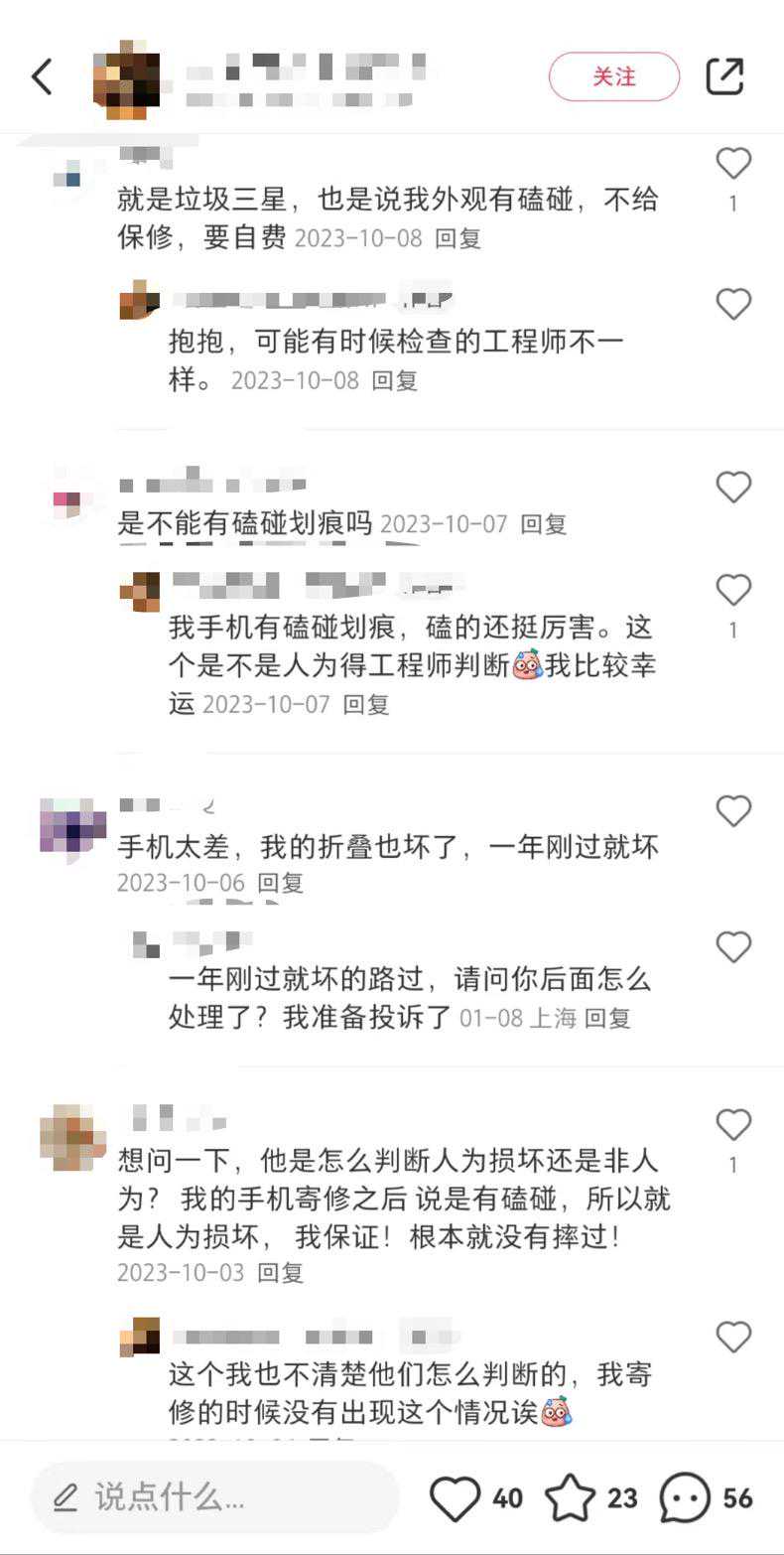
Task: Like the reply 这个我也不清楚他们怎么判断的
Action: coord(732,1337)
